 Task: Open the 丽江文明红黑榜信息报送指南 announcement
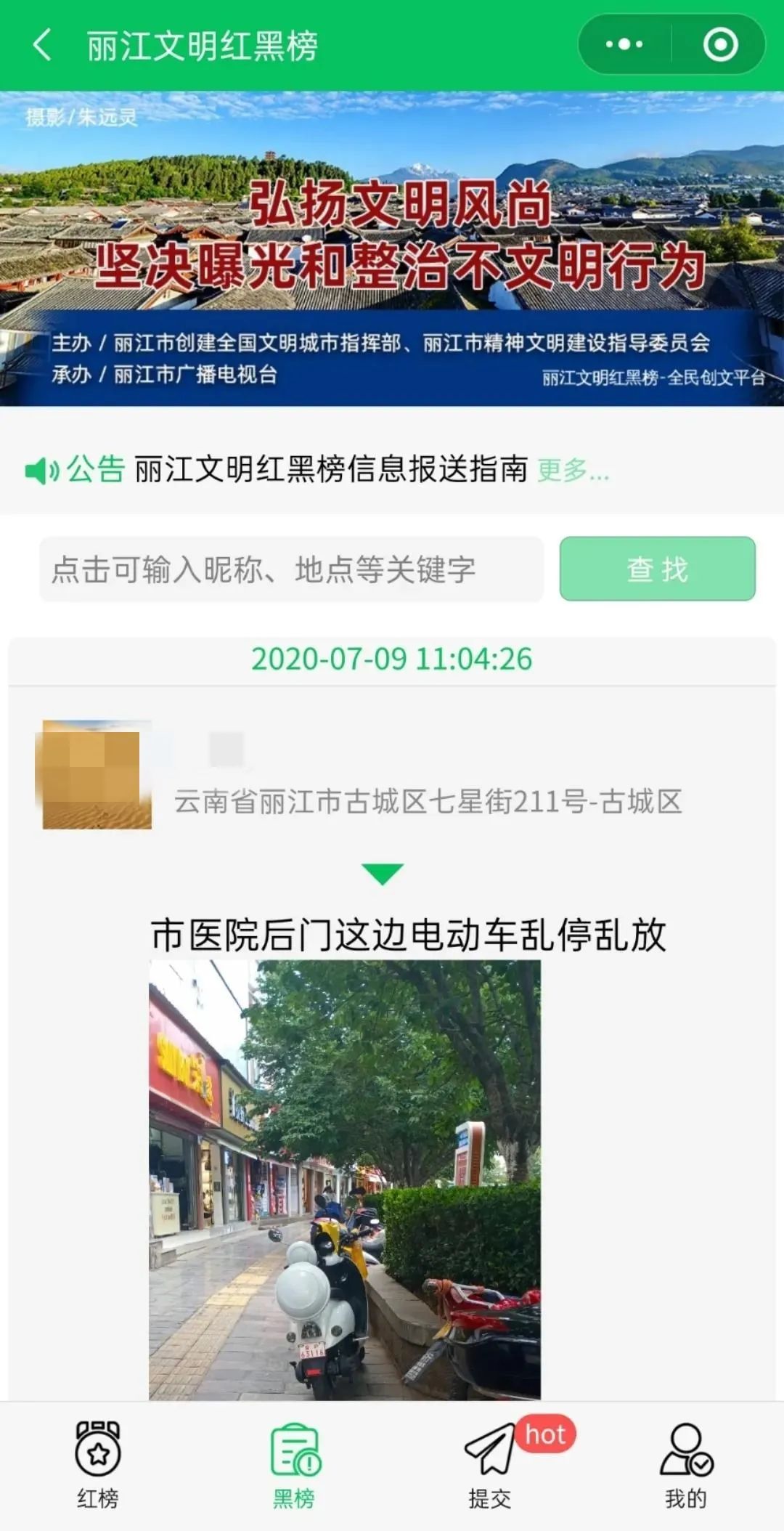coord(331,469)
